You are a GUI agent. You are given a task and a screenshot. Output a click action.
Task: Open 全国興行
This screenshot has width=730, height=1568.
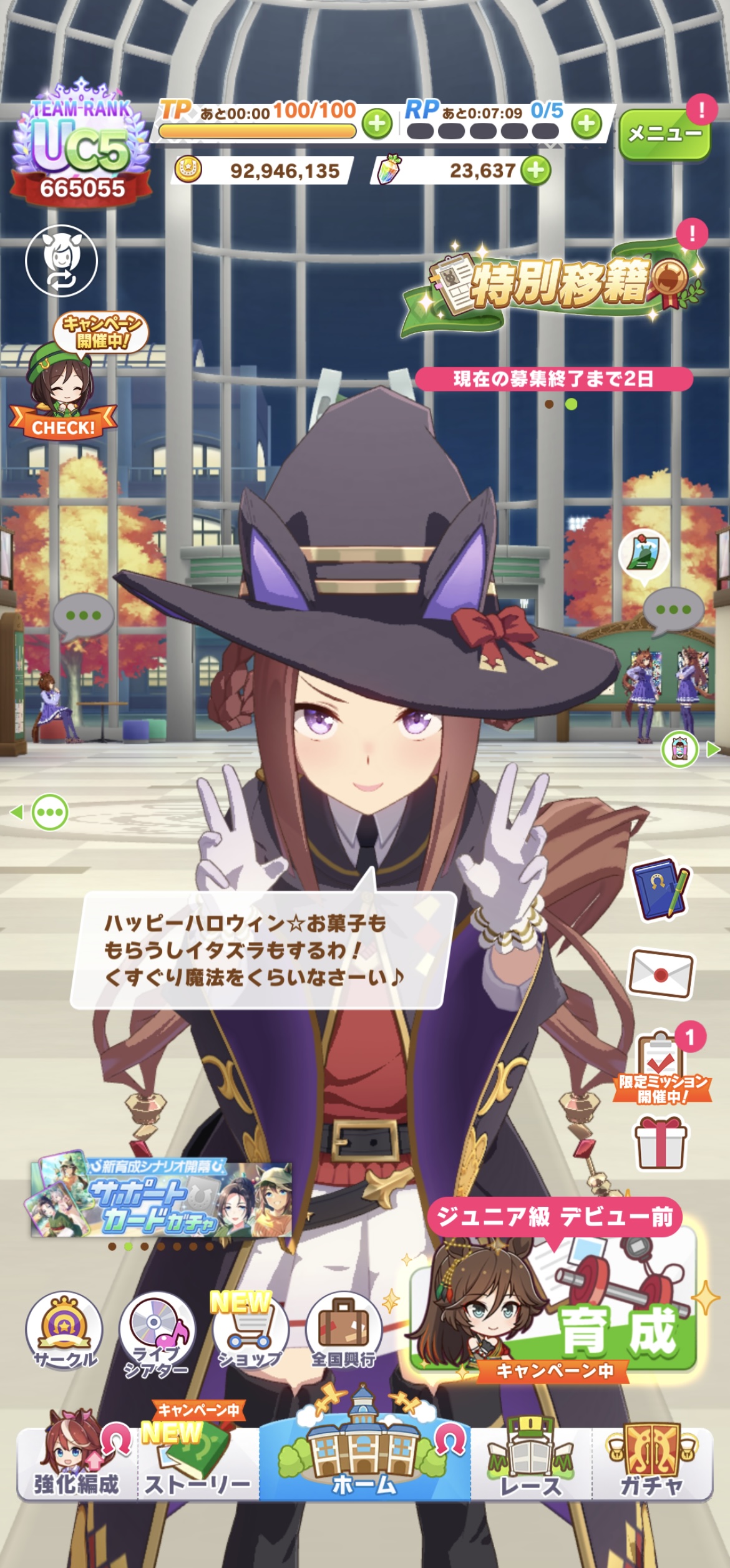pos(343,1331)
